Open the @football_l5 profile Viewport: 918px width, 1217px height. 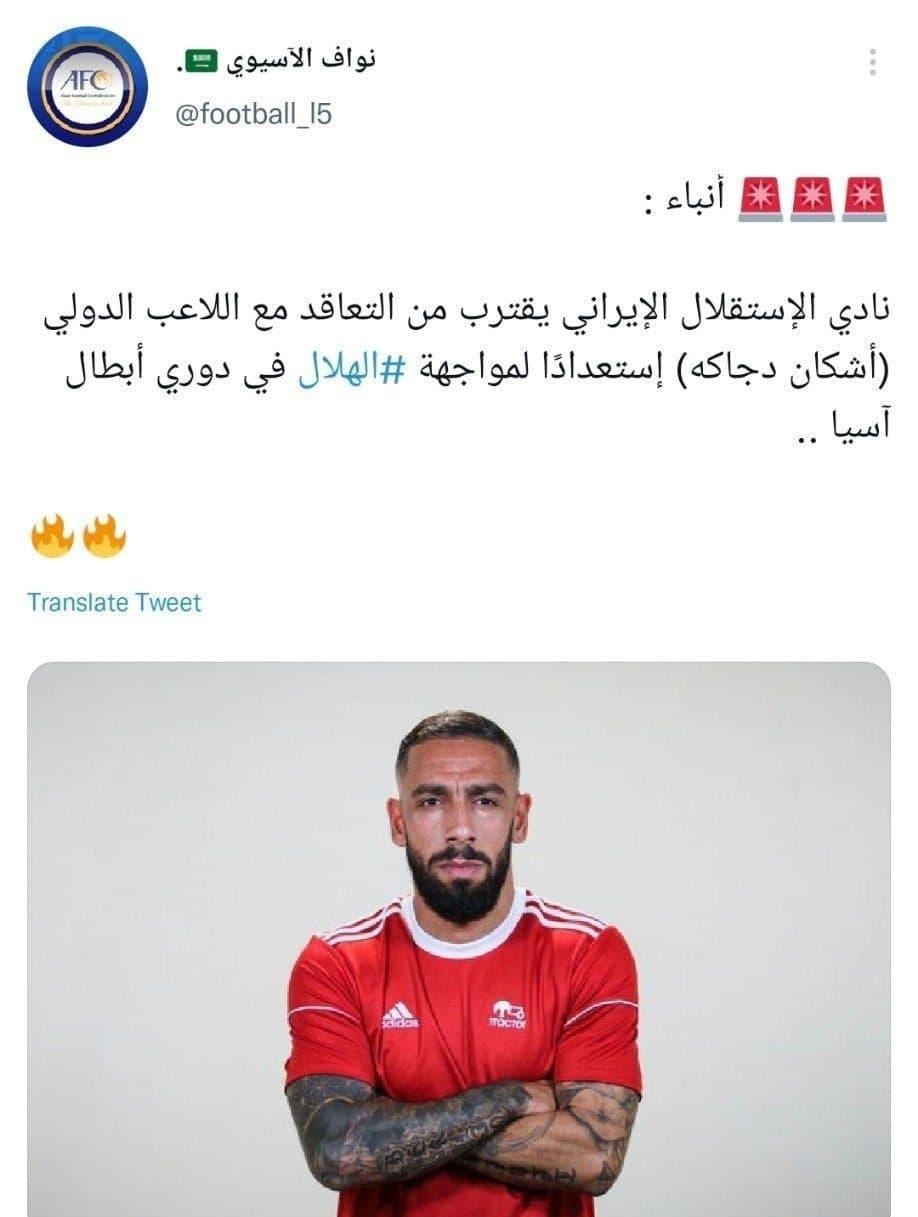point(253,115)
